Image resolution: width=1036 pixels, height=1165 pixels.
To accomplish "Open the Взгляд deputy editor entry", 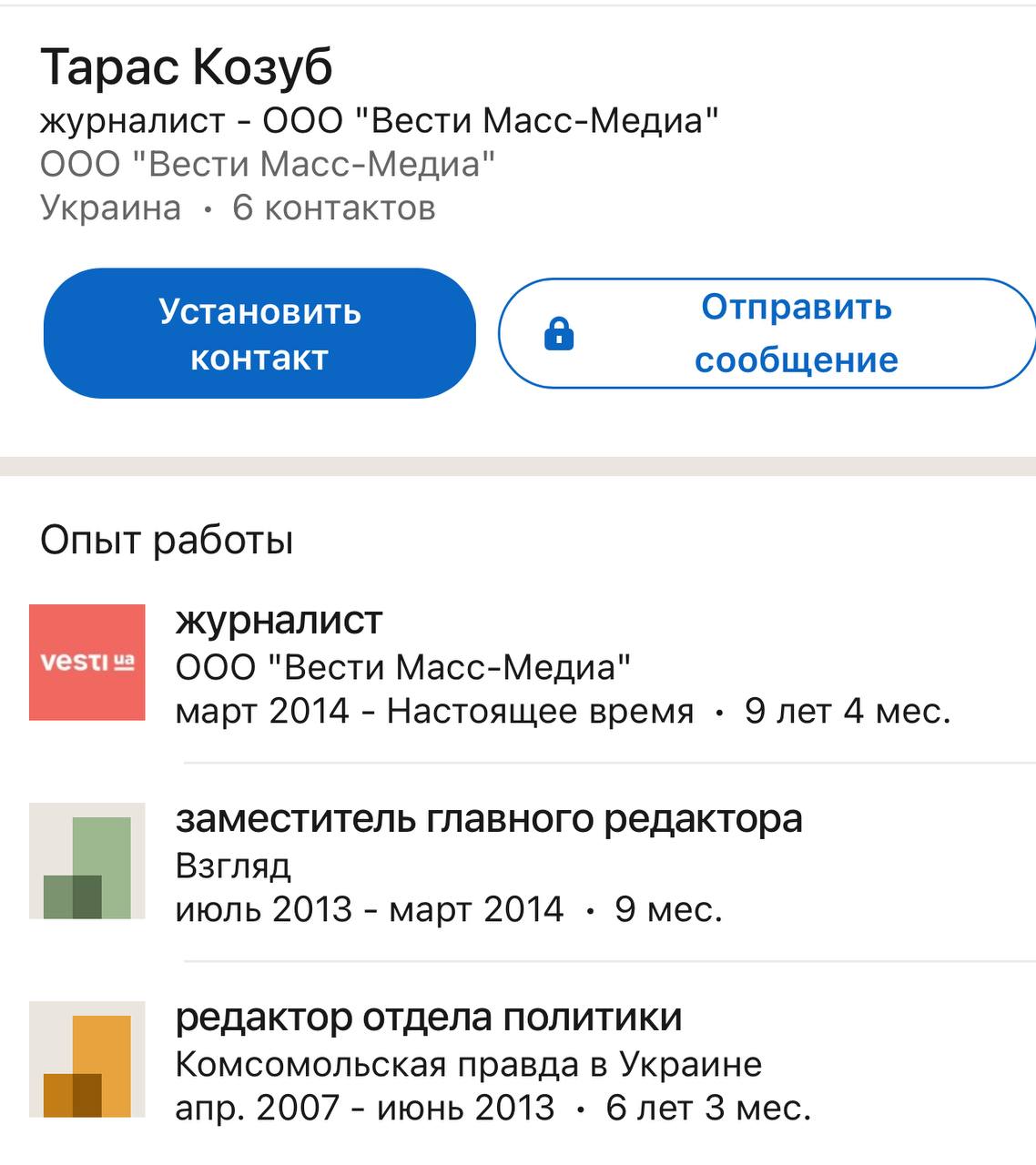I will pyautogui.click(x=488, y=863).
